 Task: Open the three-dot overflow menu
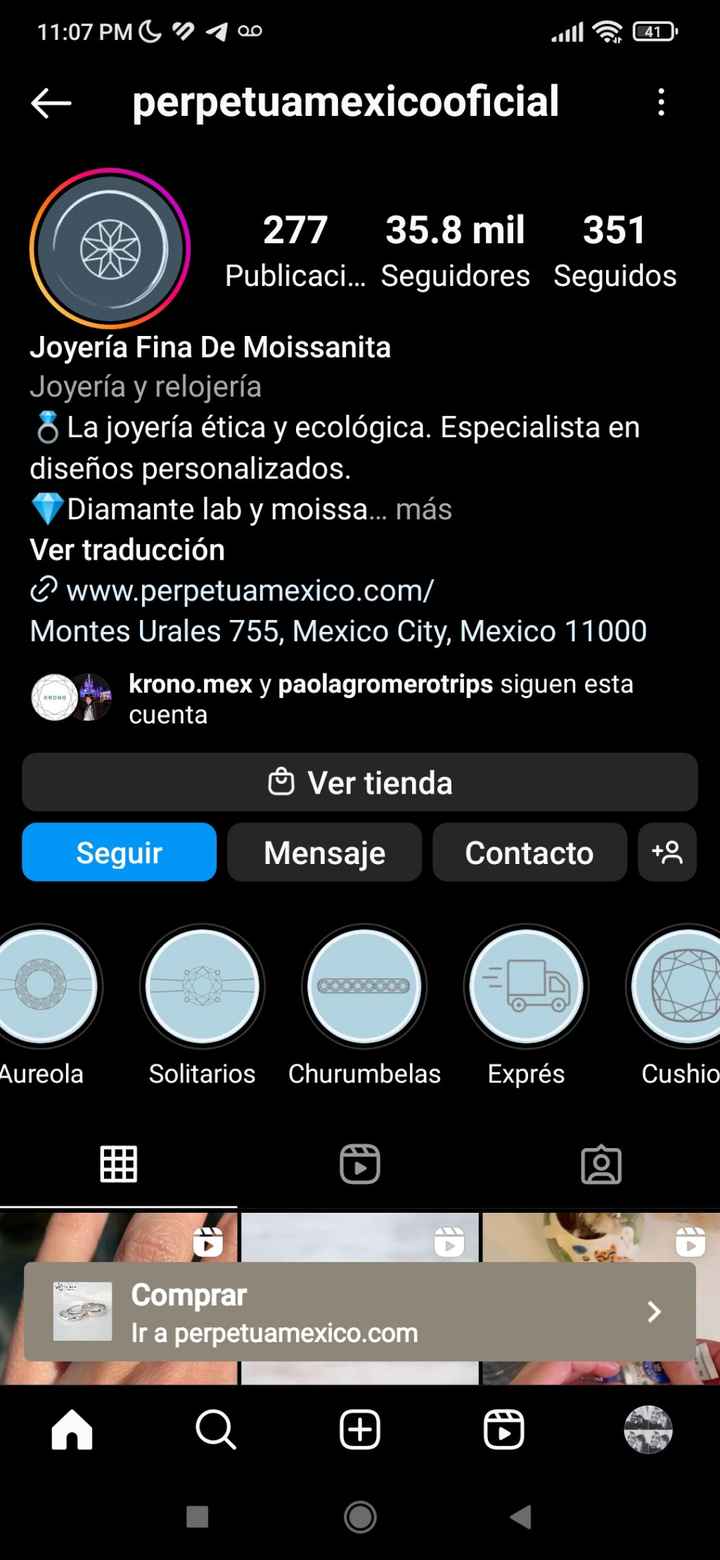point(661,102)
